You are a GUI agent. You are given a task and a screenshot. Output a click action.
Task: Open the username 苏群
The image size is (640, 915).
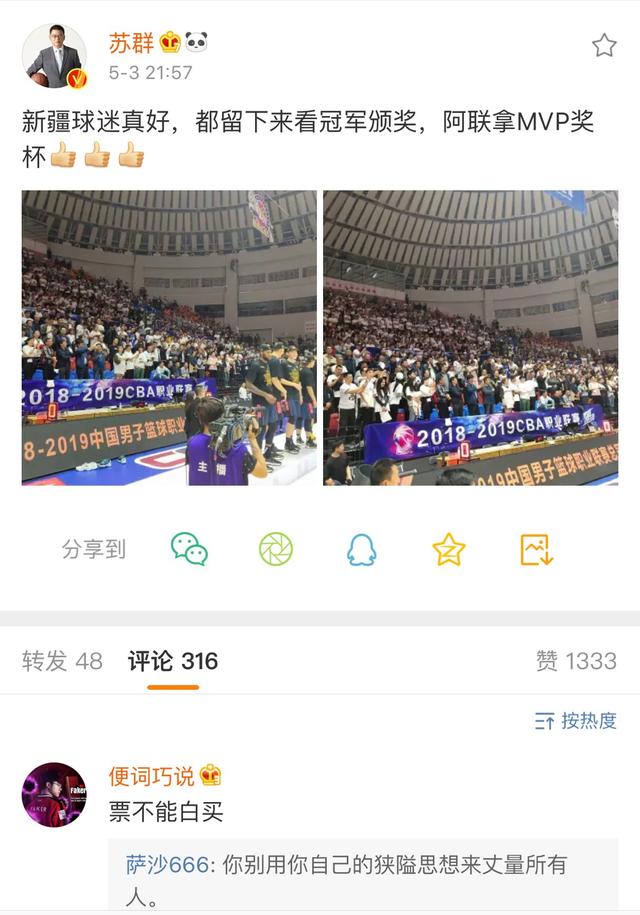[133, 43]
